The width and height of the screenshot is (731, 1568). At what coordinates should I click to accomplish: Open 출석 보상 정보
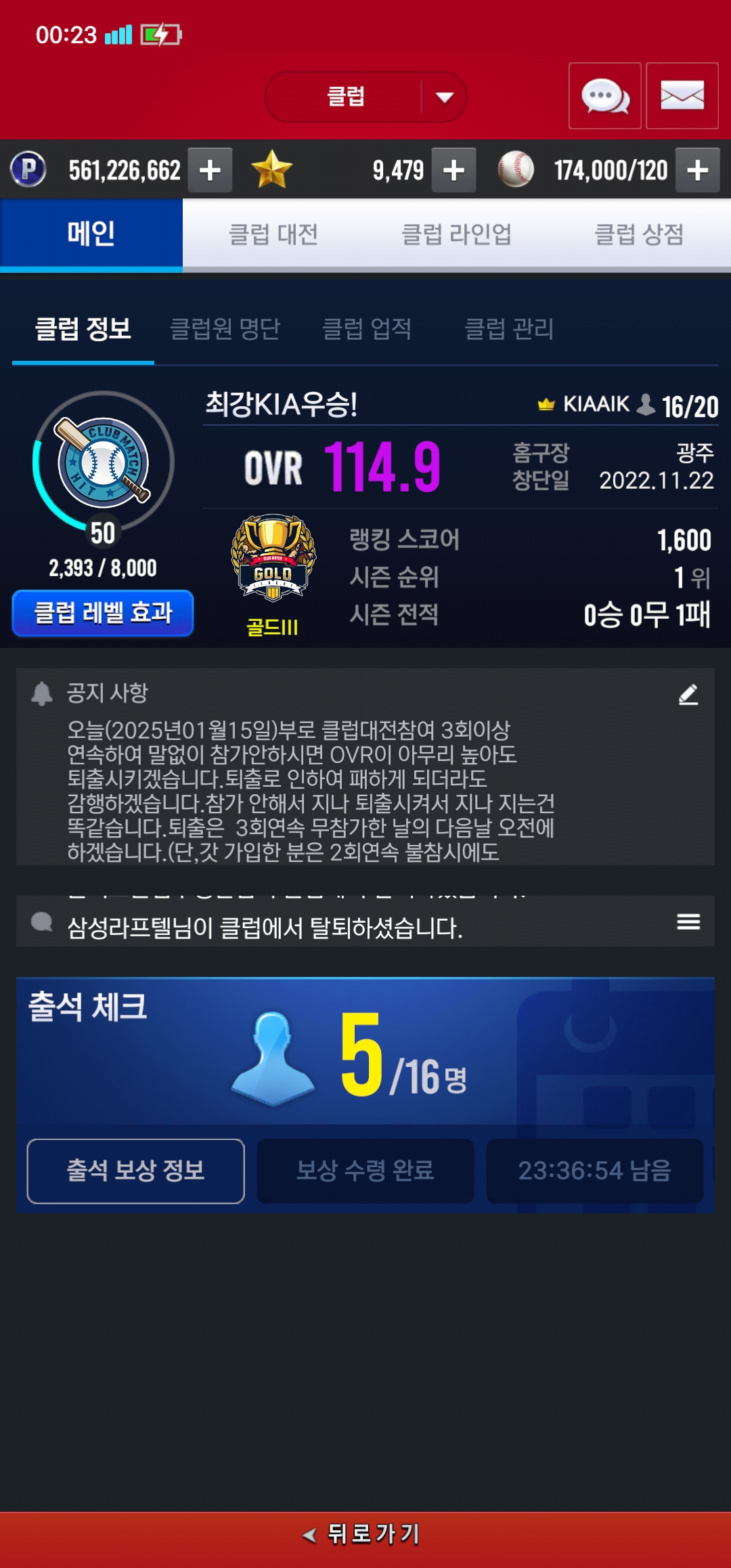135,1171
